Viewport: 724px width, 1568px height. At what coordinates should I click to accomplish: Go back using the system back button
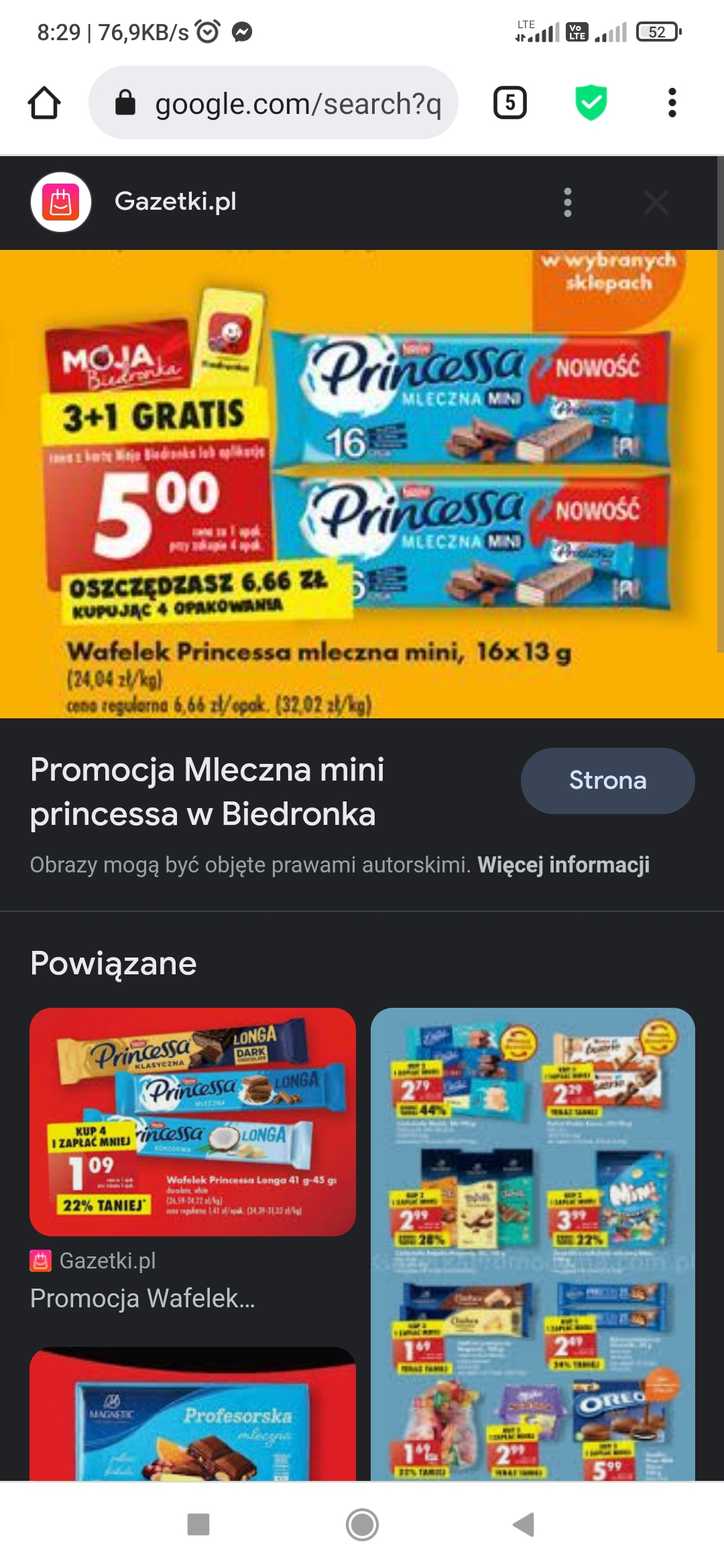coord(524,1524)
